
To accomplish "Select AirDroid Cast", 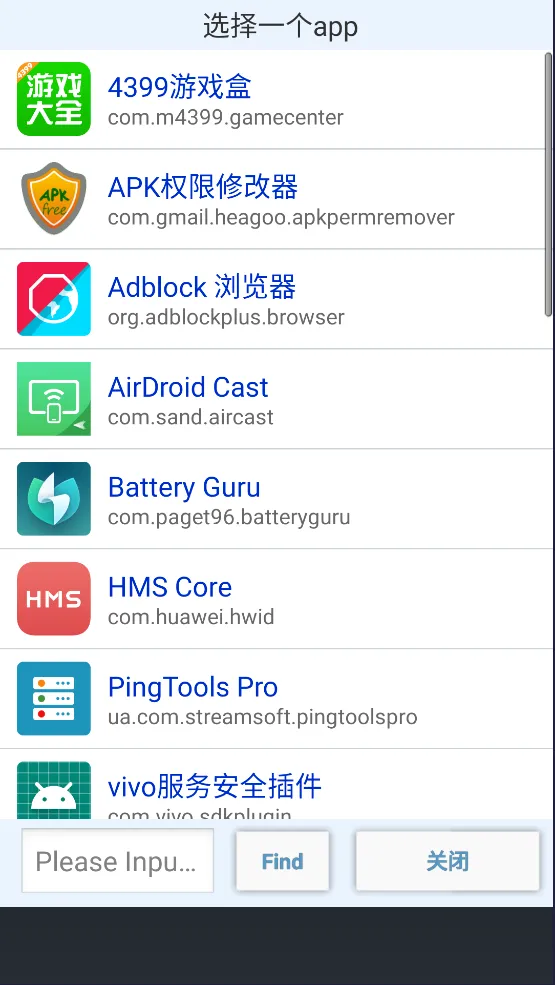I will [x=273, y=399].
